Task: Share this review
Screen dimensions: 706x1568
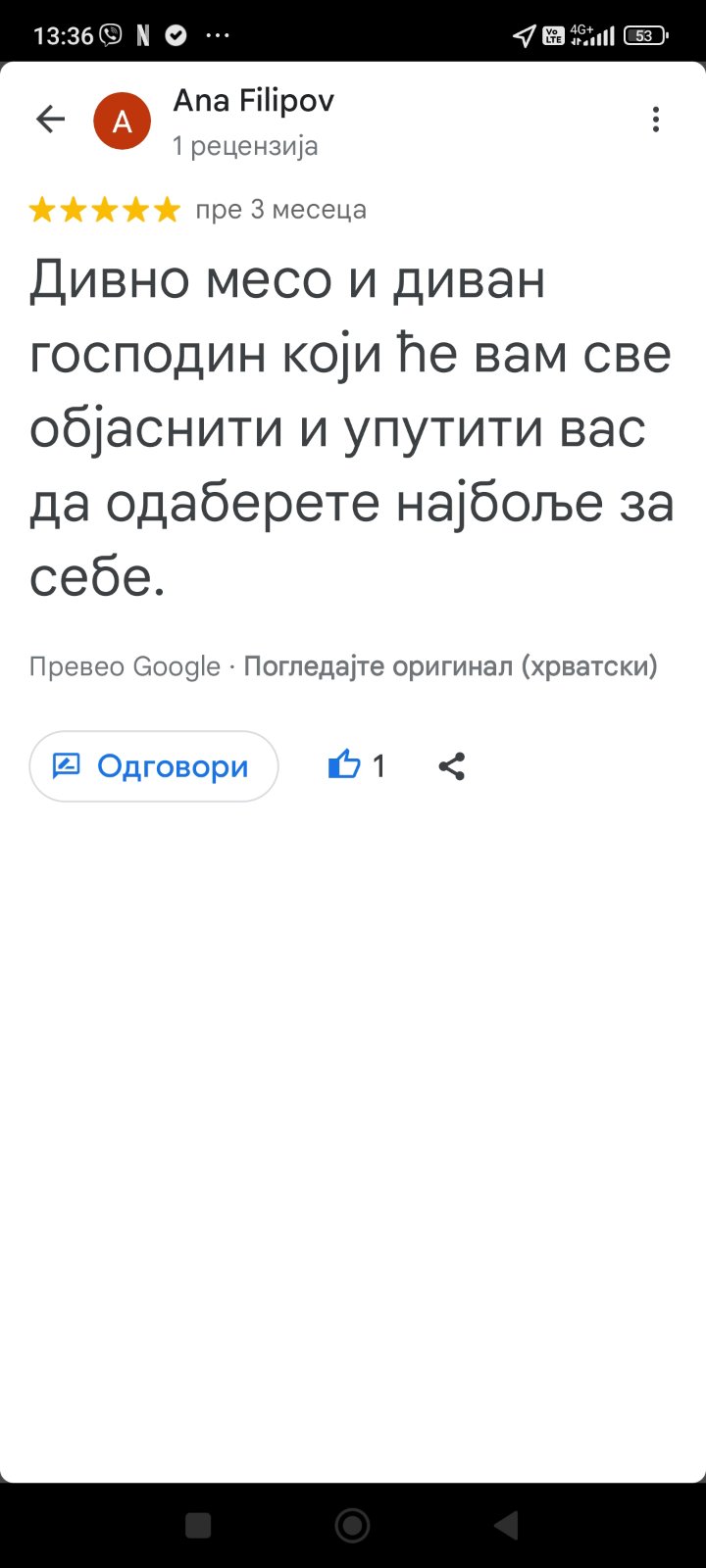Action: (x=451, y=766)
